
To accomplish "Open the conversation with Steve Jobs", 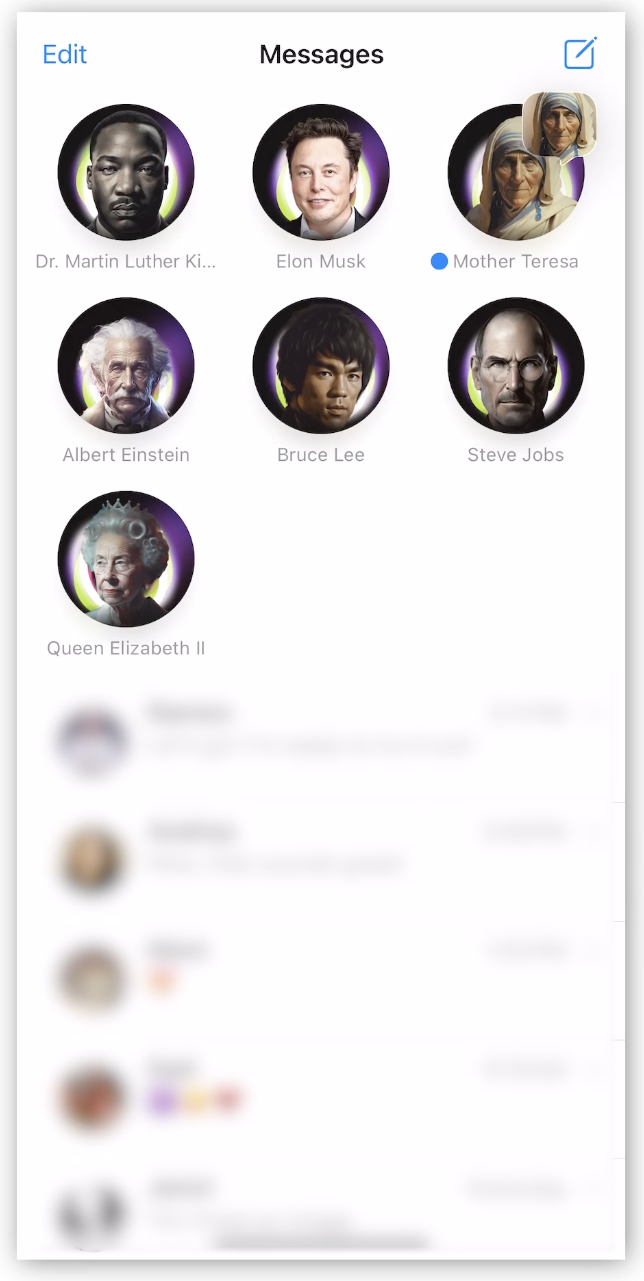I will 515,365.
